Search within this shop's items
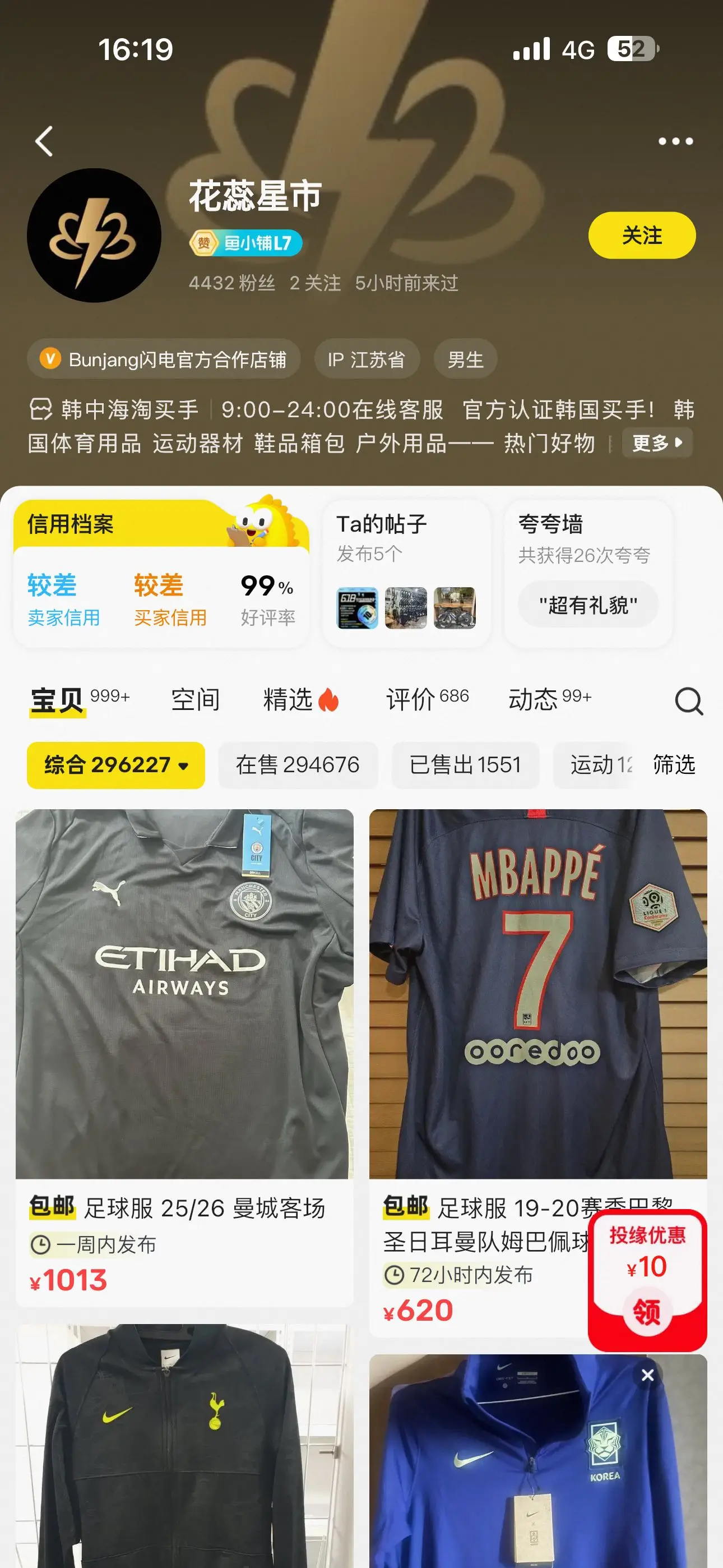 pos(689,701)
